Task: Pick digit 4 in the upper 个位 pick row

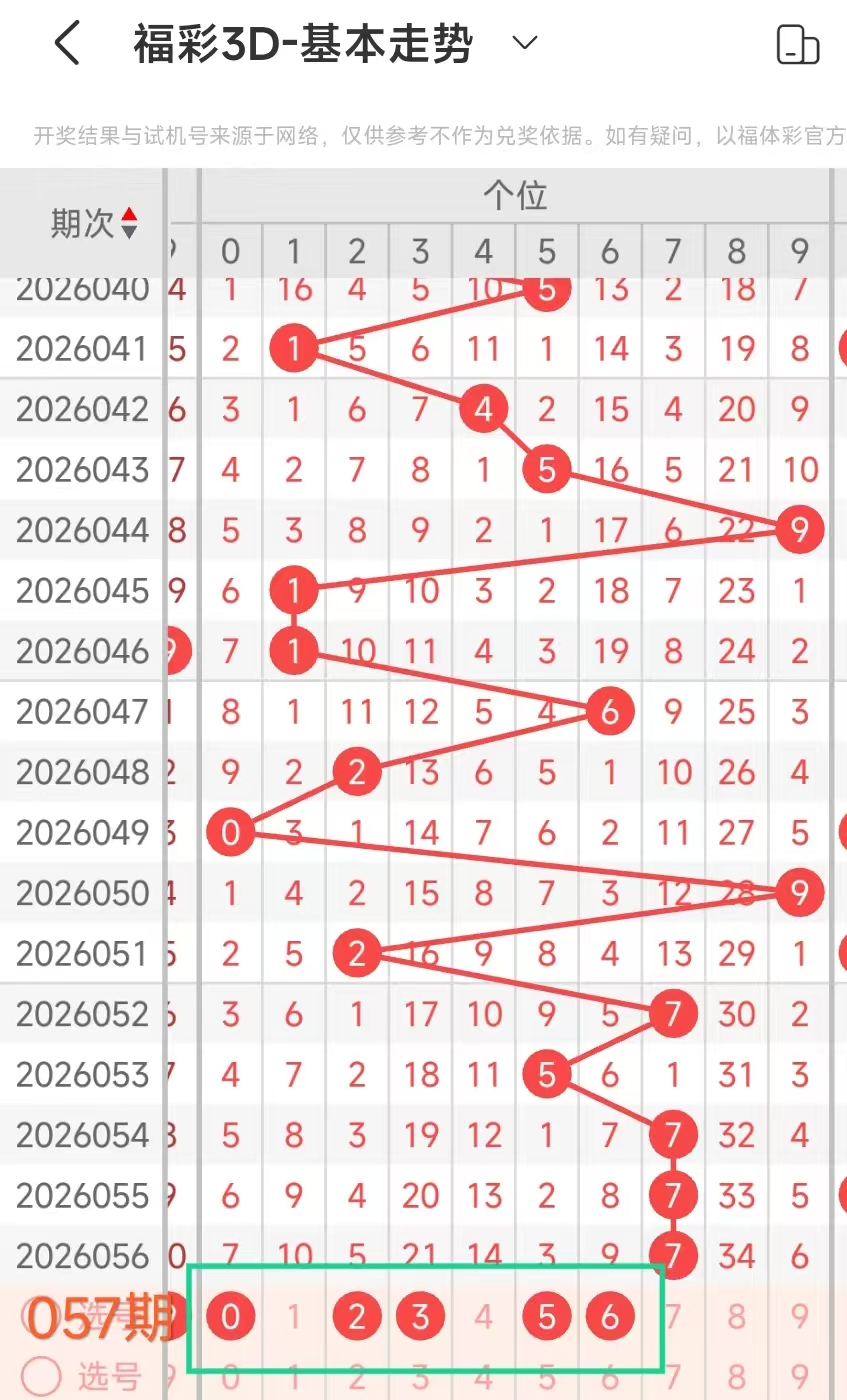Action: pos(483,1317)
